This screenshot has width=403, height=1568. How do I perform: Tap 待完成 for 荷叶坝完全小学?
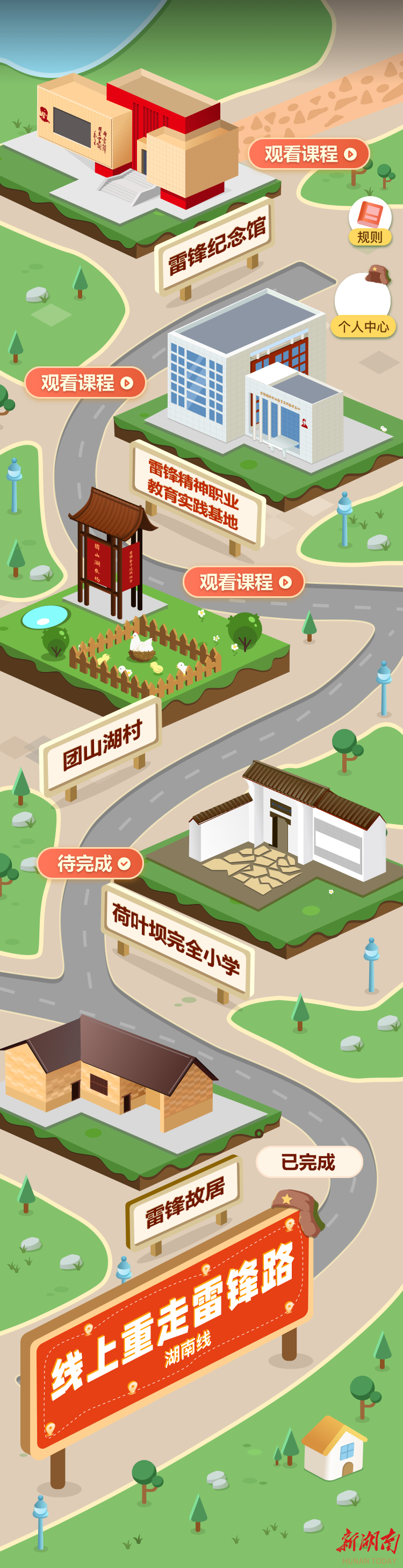(91, 863)
